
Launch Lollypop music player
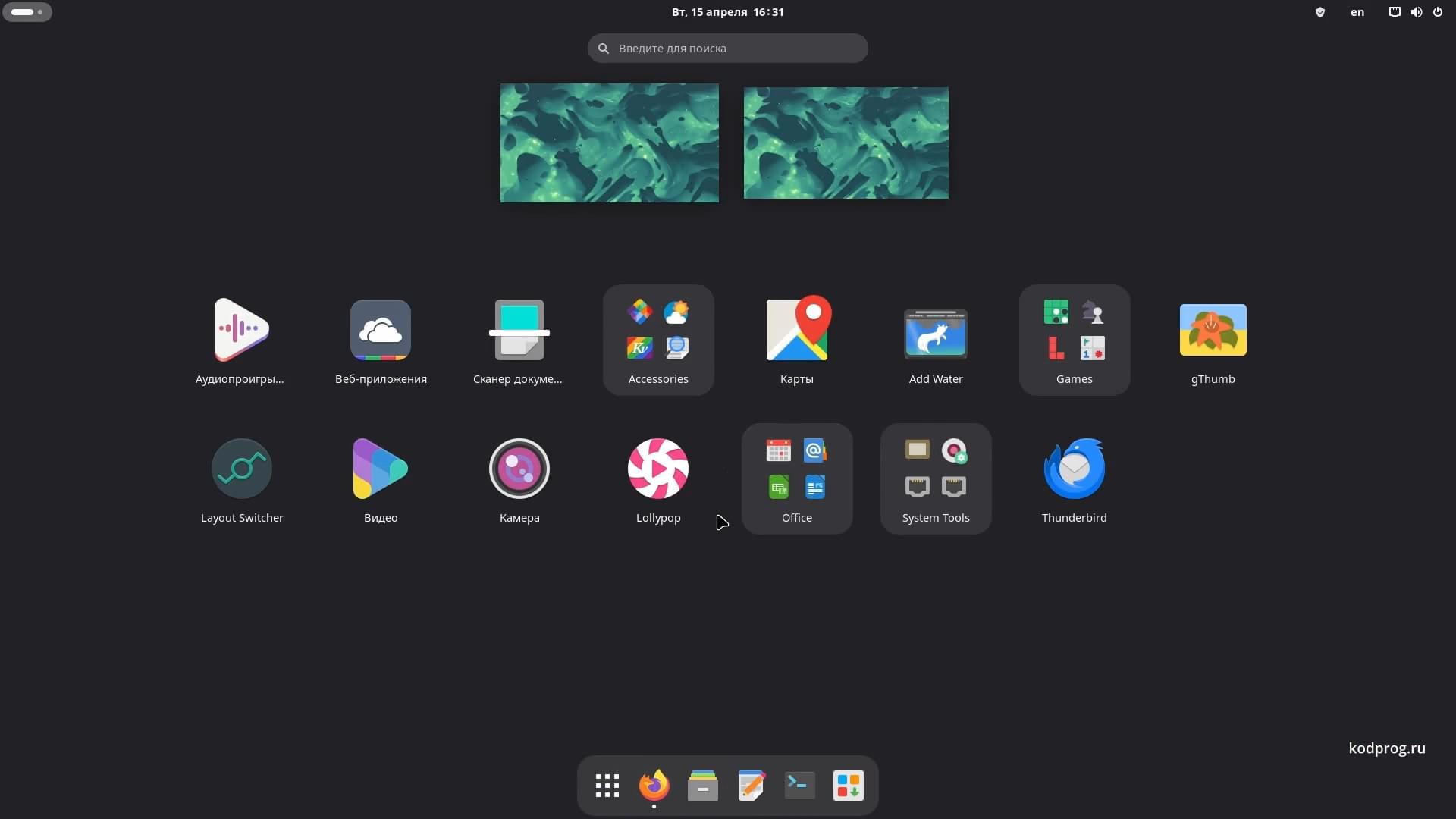(658, 469)
